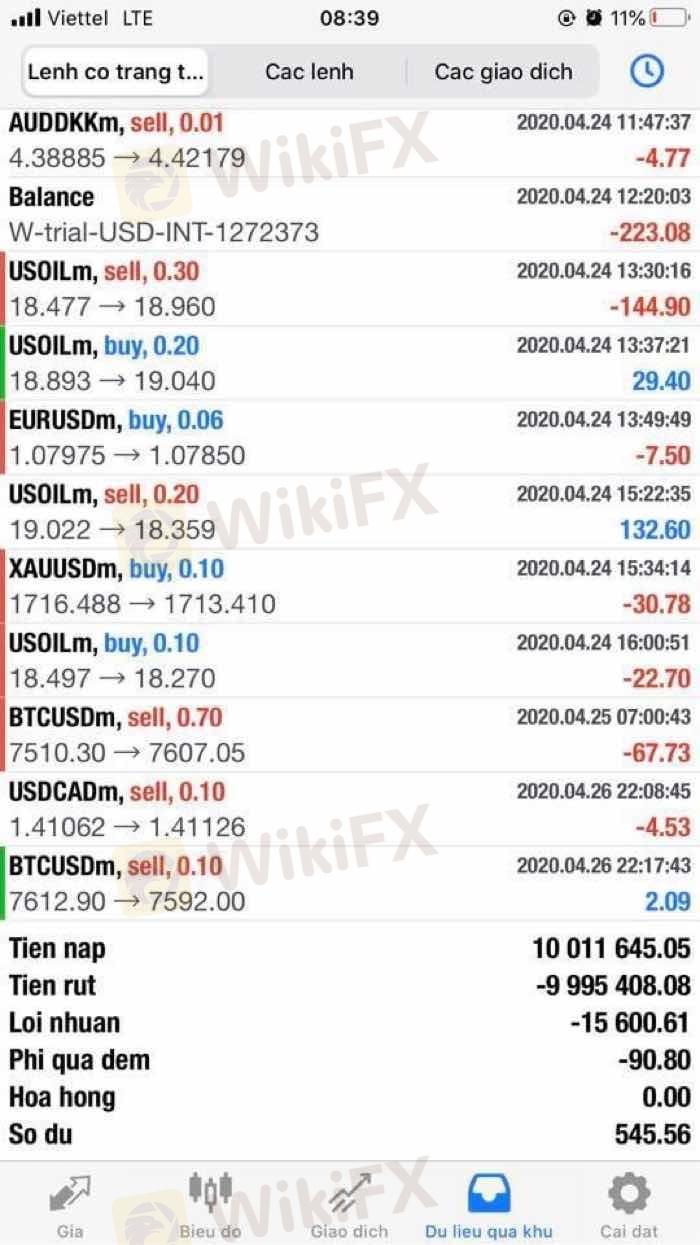Open the clock history period icon
This screenshot has width=700, height=1245.
[647, 71]
